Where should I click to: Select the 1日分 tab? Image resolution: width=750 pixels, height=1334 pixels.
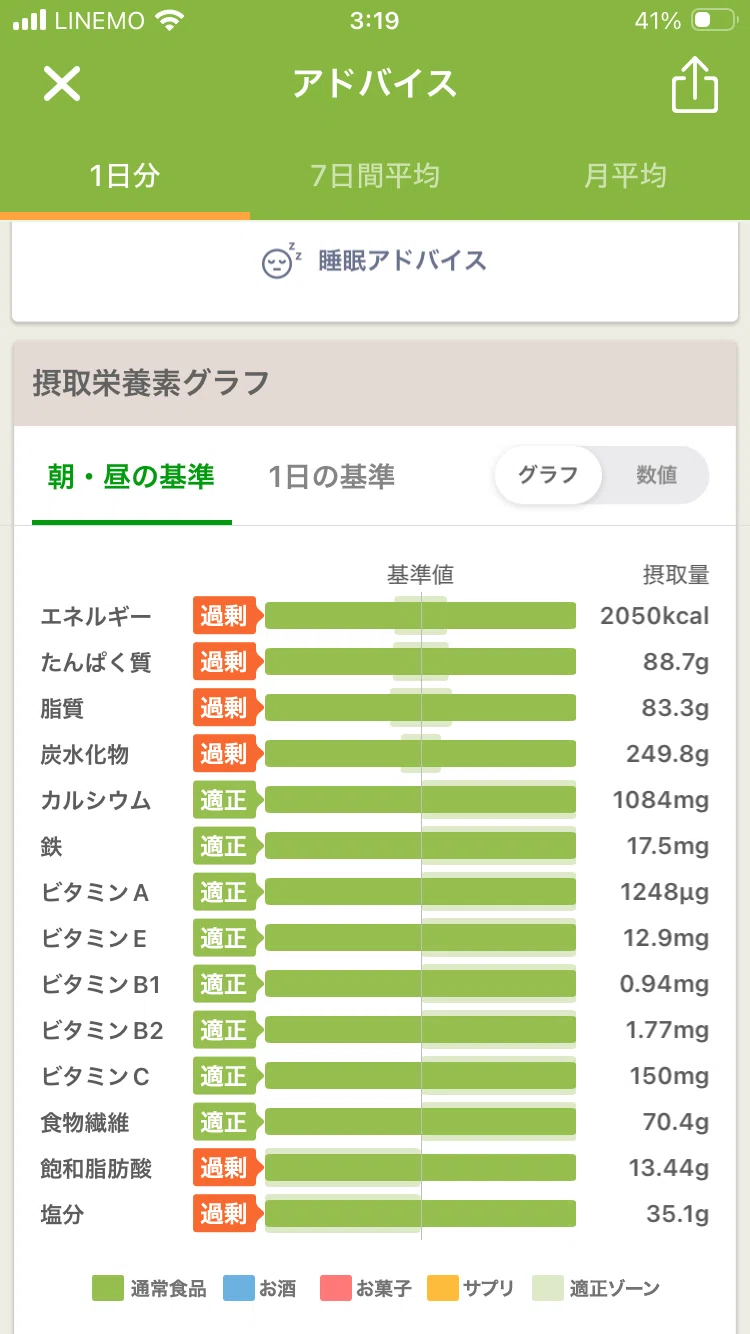pyautogui.click(x=125, y=177)
